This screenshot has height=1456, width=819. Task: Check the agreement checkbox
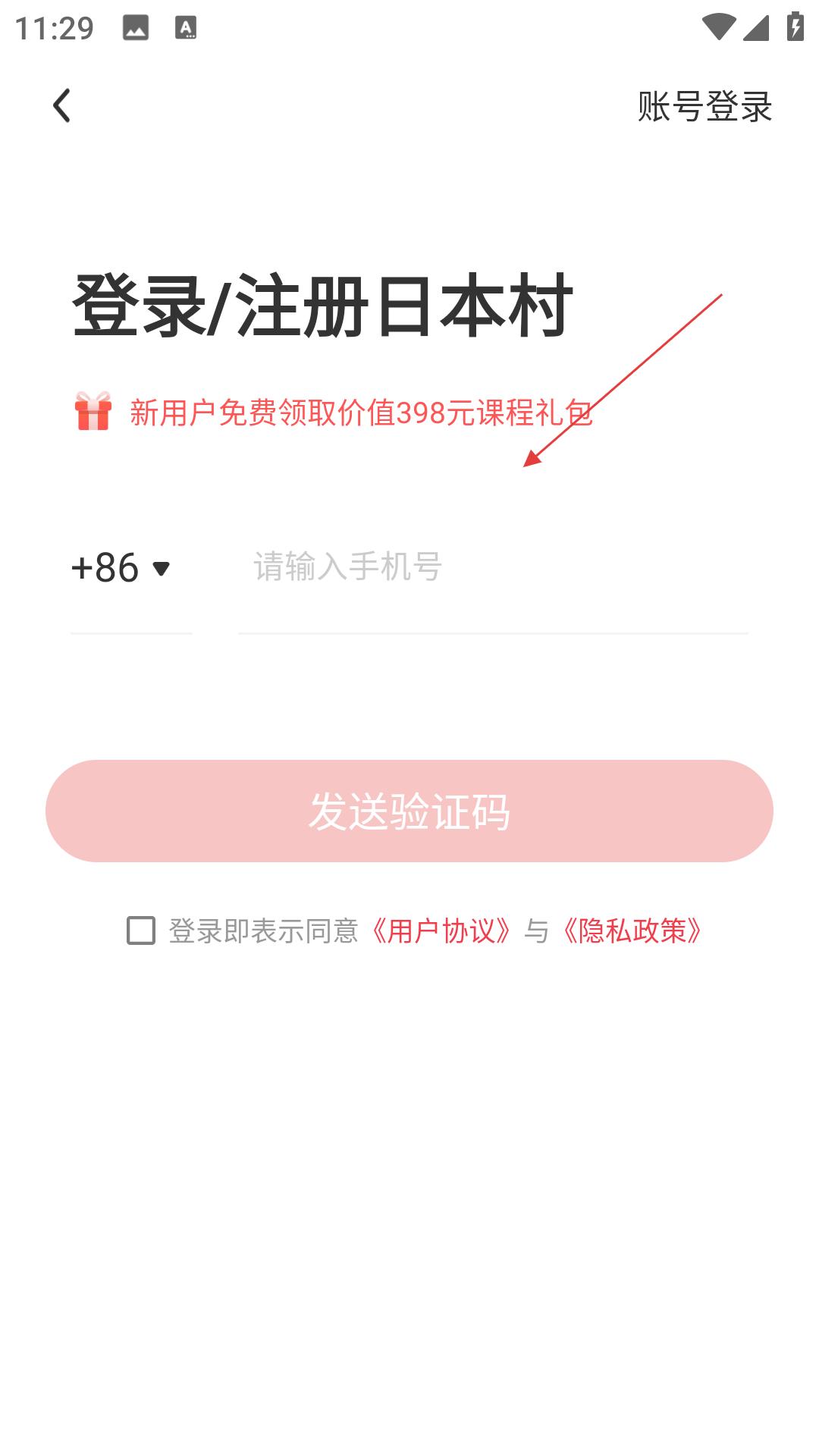[x=141, y=930]
